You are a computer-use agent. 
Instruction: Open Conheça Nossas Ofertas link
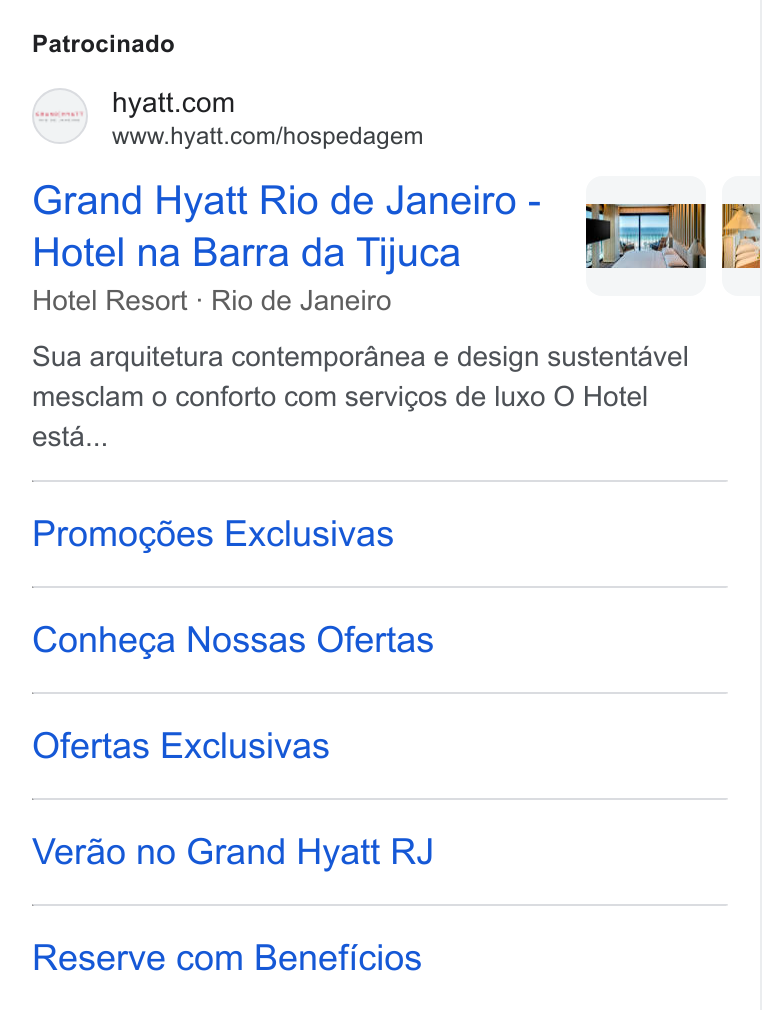(x=233, y=640)
